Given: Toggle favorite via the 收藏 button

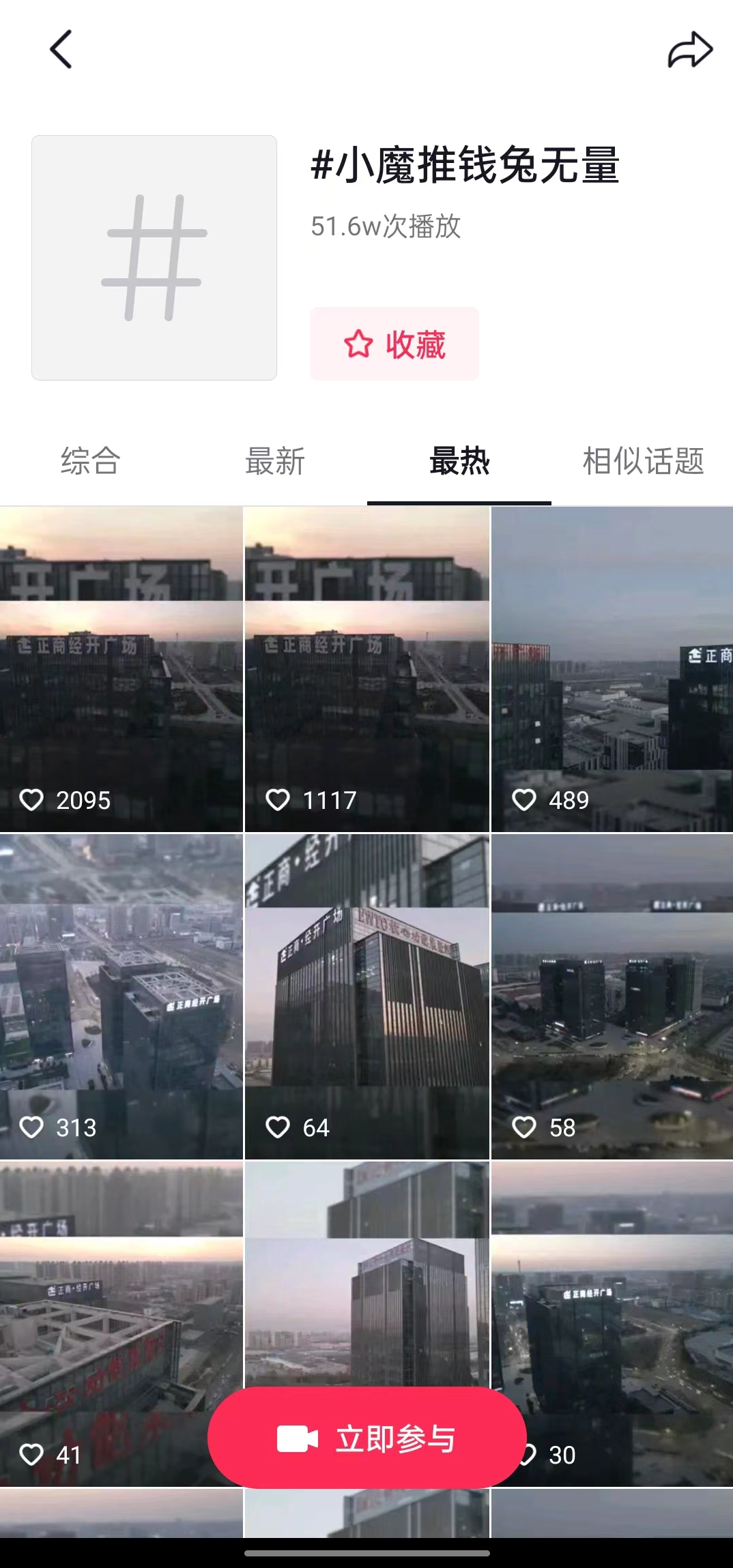Looking at the screenshot, I should [x=394, y=344].
